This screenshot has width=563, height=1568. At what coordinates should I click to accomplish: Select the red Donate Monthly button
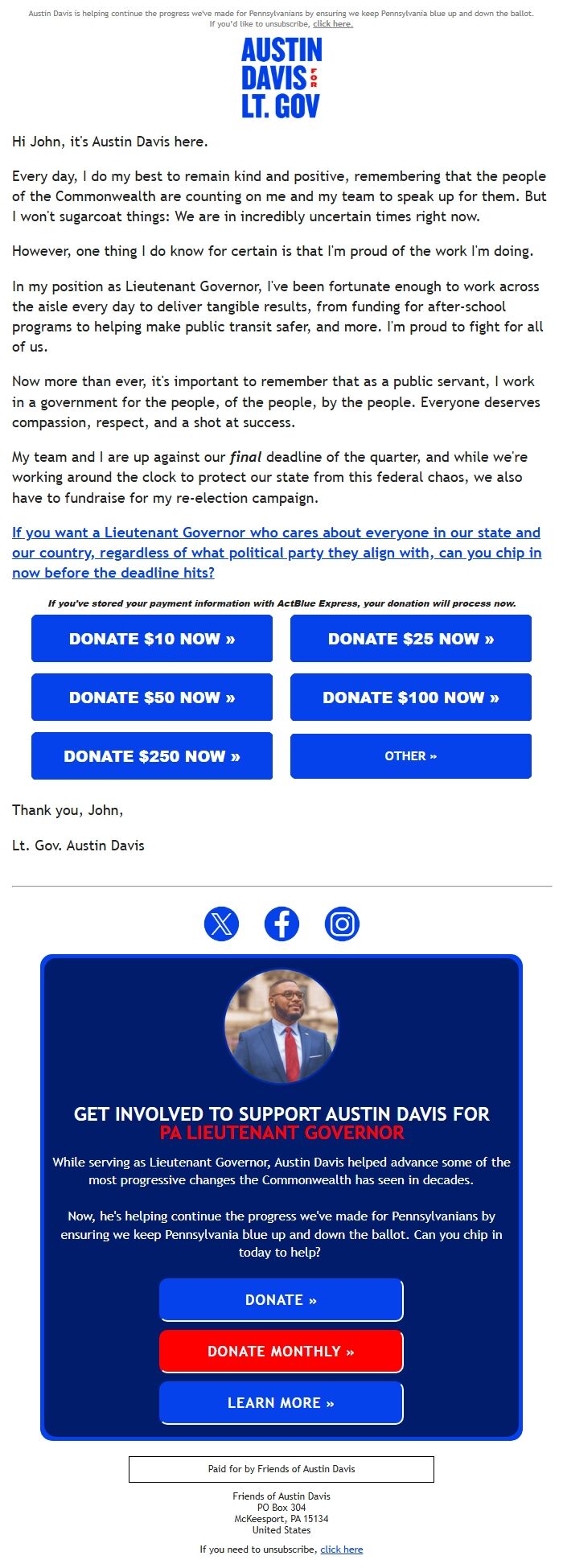[281, 1352]
